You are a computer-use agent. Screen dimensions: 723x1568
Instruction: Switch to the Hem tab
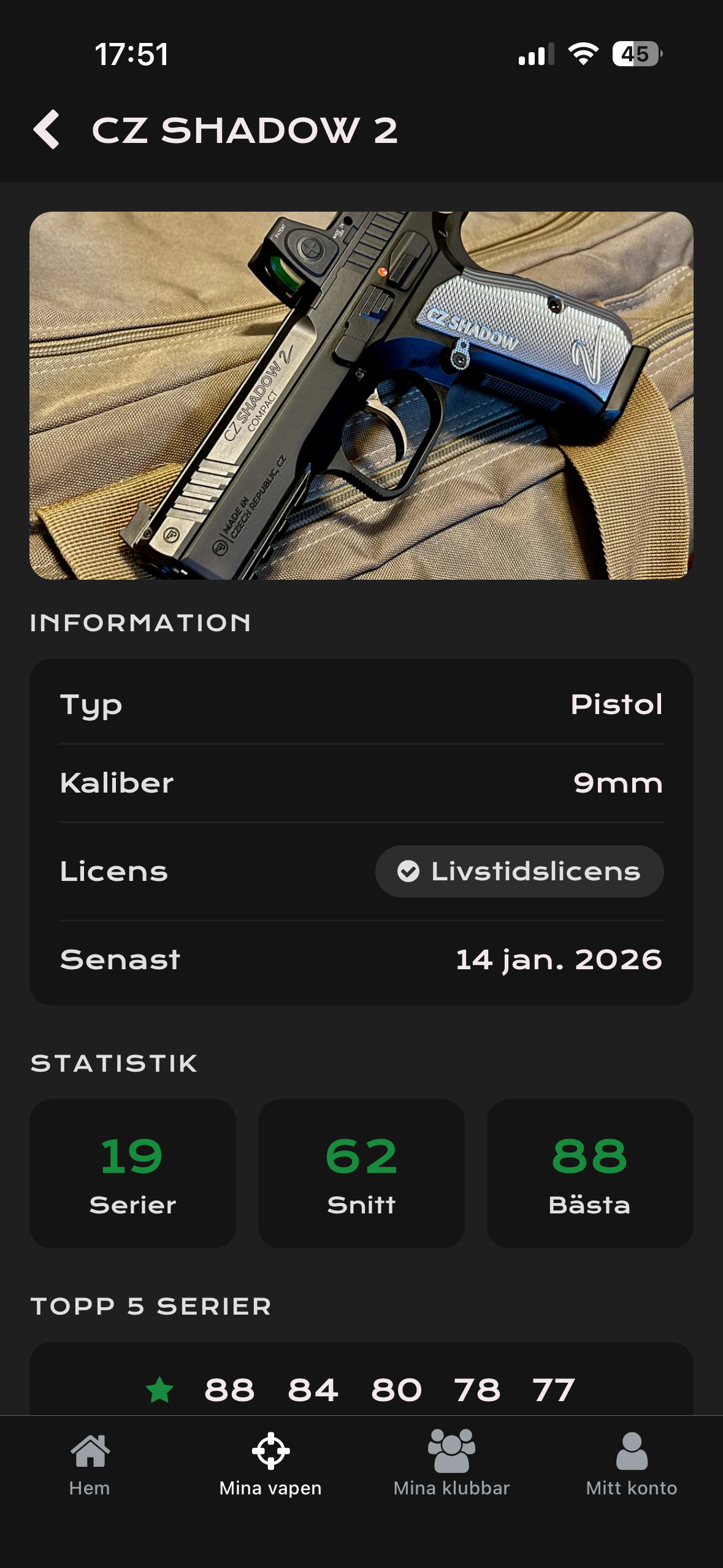pyautogui.click(x=90, y=1464)
